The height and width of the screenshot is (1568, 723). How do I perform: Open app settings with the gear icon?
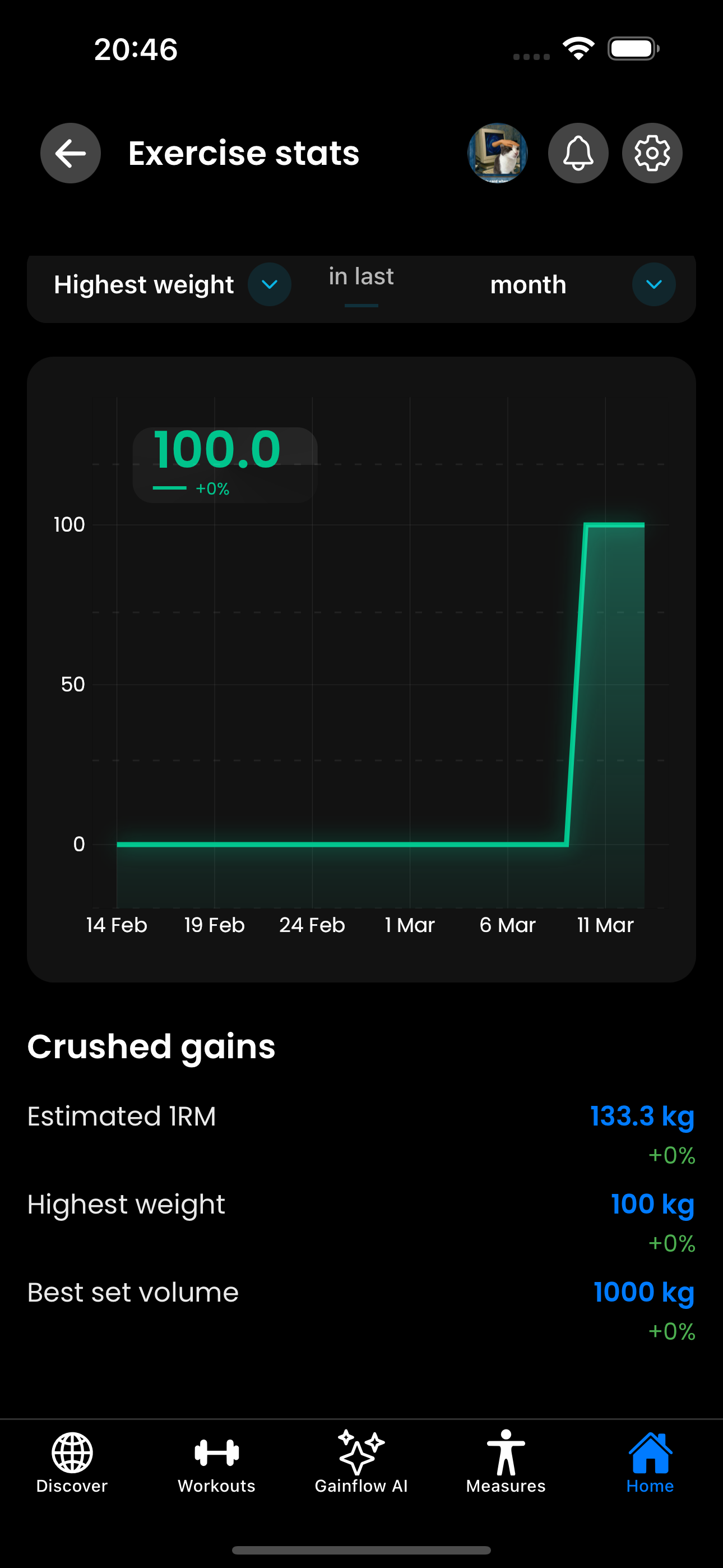click(652, 153)
